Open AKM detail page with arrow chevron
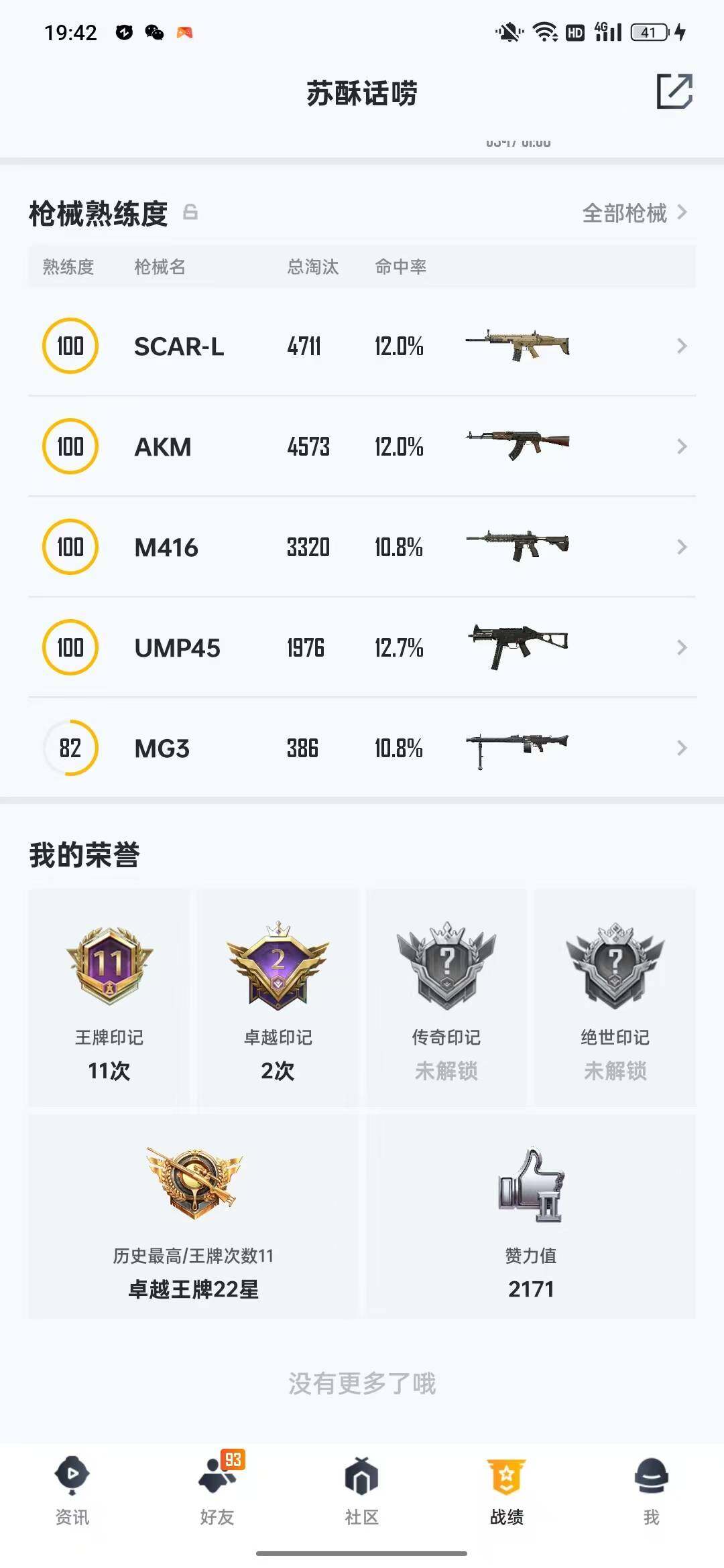 pyautogui.click(x=682, y=446)
